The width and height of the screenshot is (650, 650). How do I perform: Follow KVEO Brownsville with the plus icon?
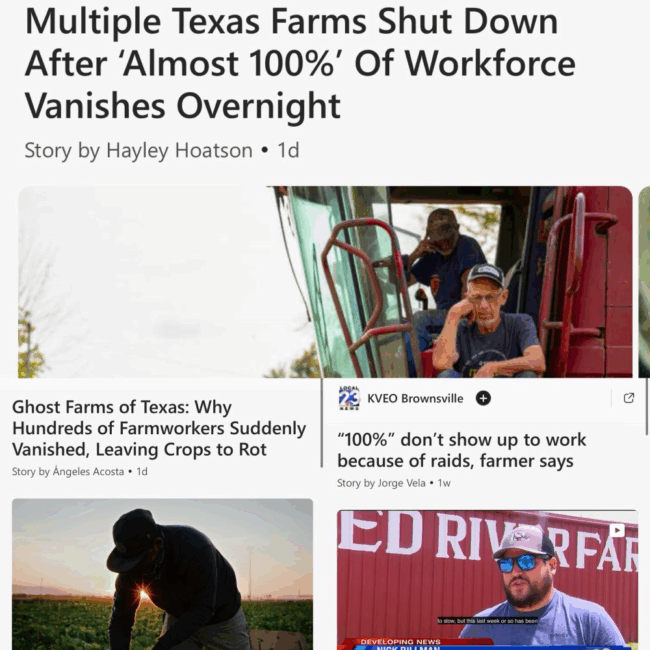pos(483,398)
